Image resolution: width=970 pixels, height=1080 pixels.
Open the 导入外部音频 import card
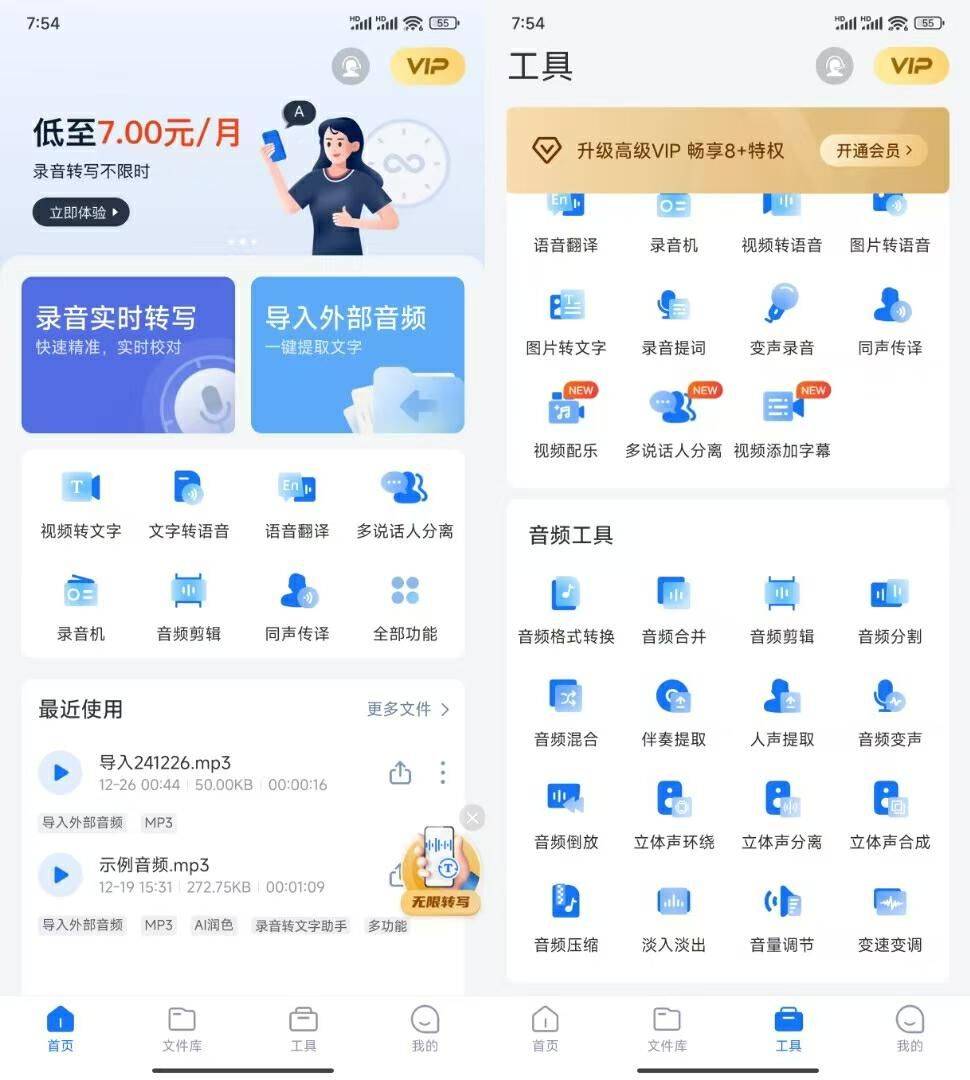coord(357,354)
